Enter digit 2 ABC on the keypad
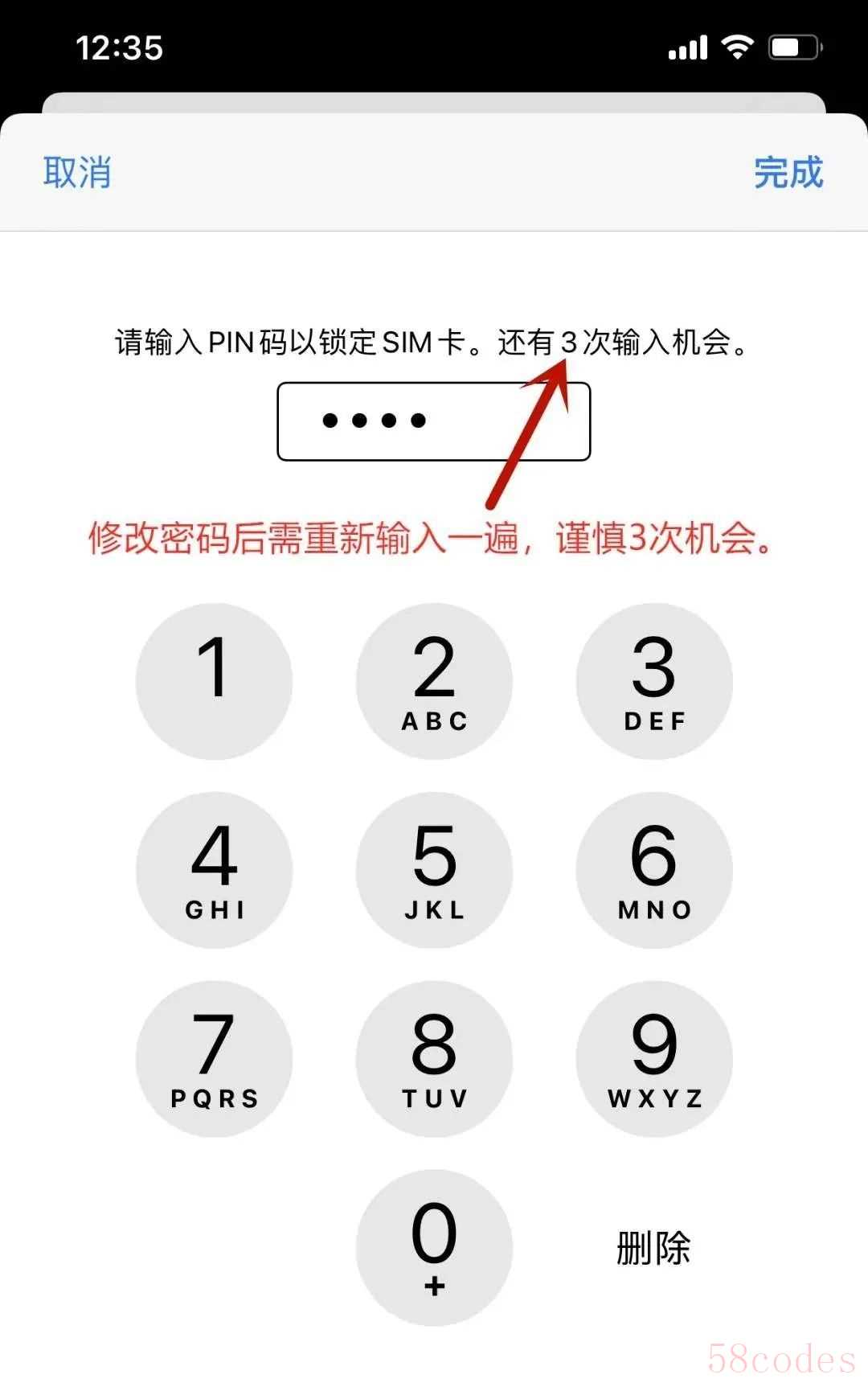This screenshot has height=1383, width=868. coord(434,681)
